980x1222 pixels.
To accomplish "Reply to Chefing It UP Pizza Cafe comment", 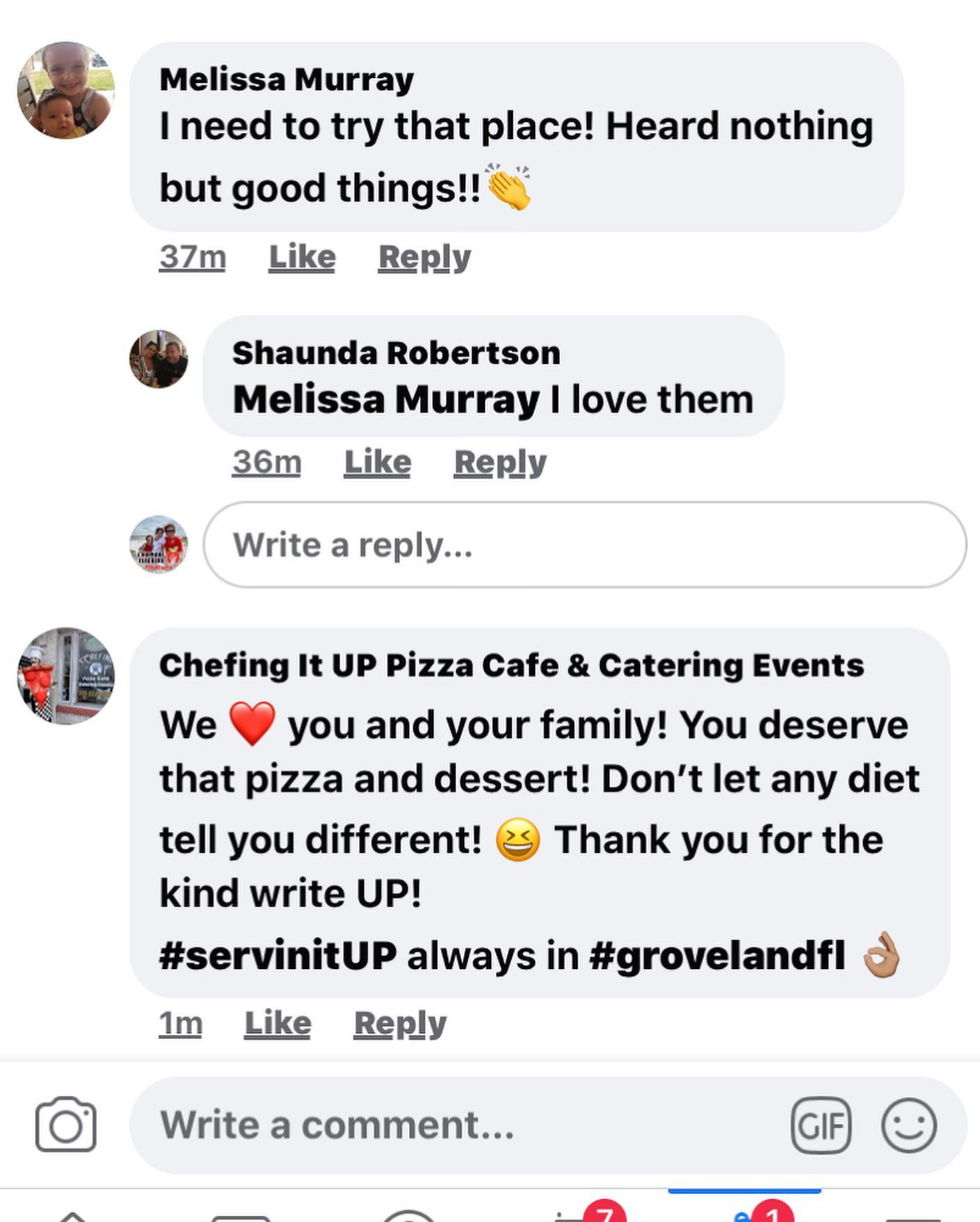I will tap(400, 1023).
